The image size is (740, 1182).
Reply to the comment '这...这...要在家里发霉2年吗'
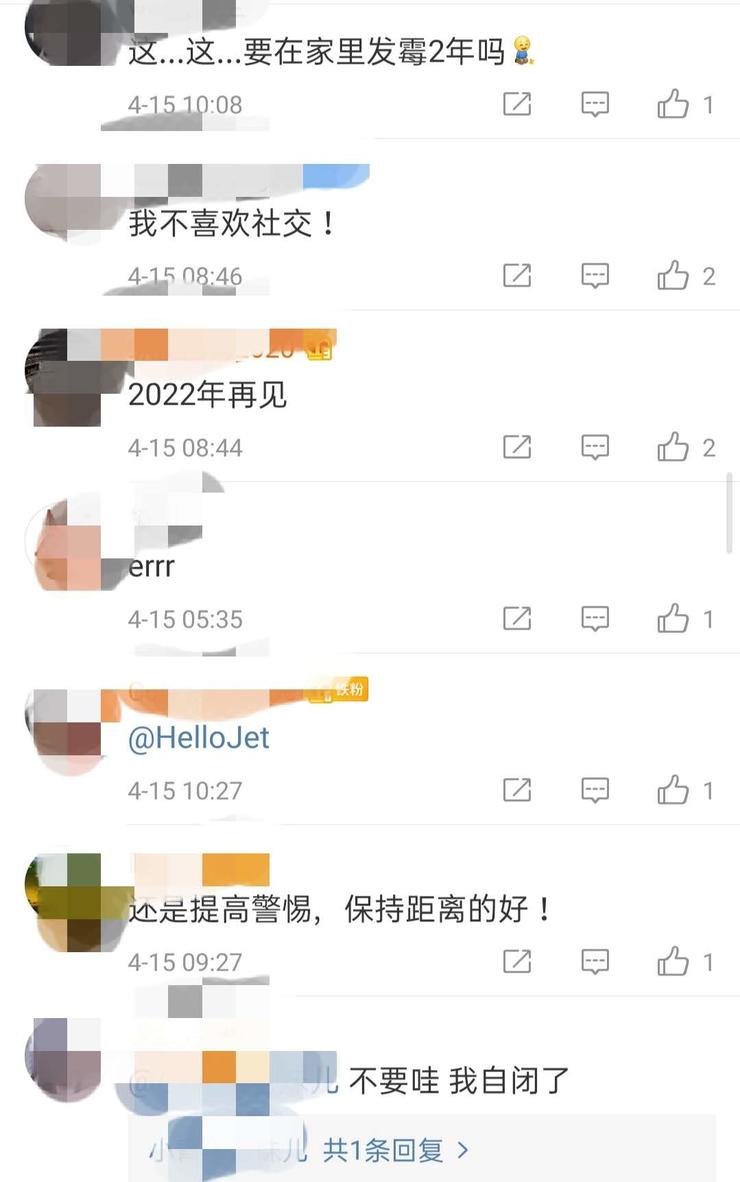click(595, 104)
